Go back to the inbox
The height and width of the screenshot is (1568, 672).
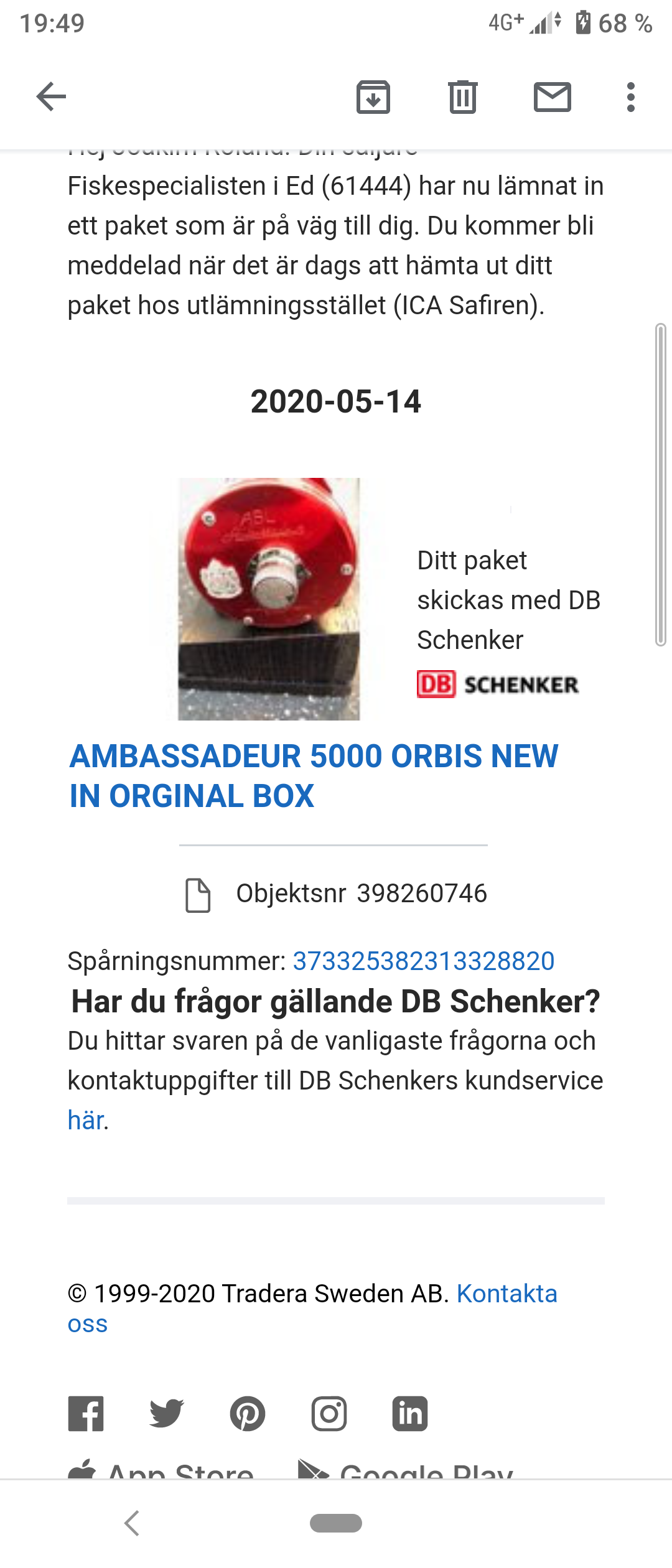51,96
